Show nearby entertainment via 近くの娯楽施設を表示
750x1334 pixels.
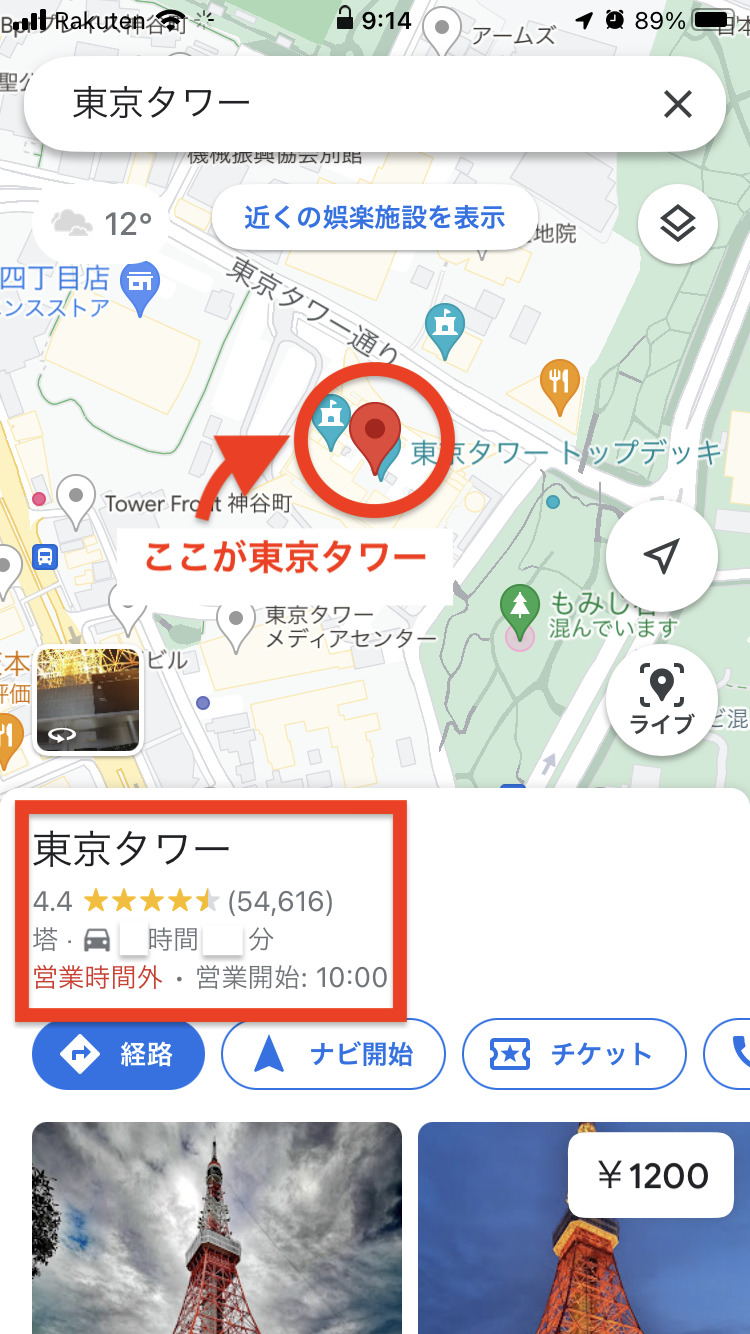click(x=374, y=217)
